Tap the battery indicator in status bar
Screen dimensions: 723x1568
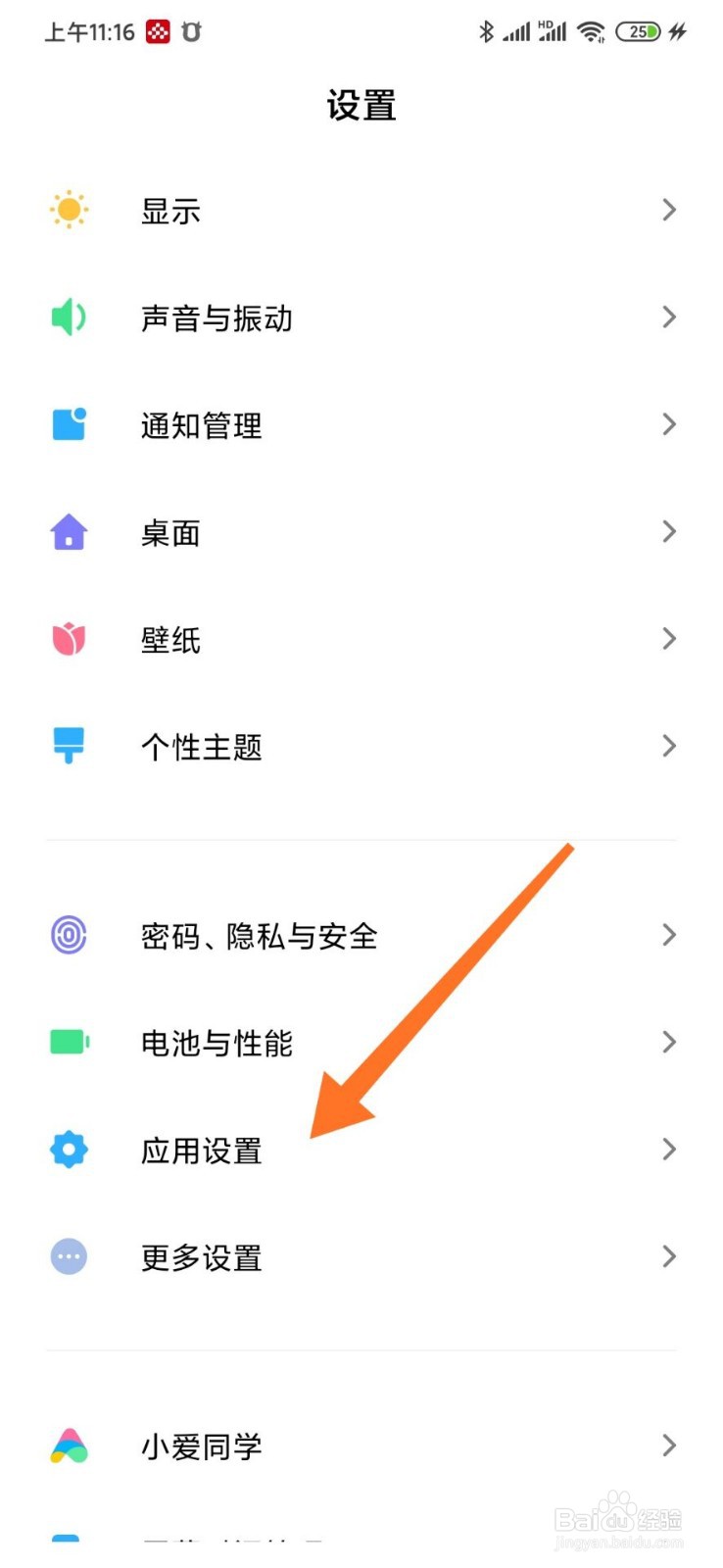point(639,31)
